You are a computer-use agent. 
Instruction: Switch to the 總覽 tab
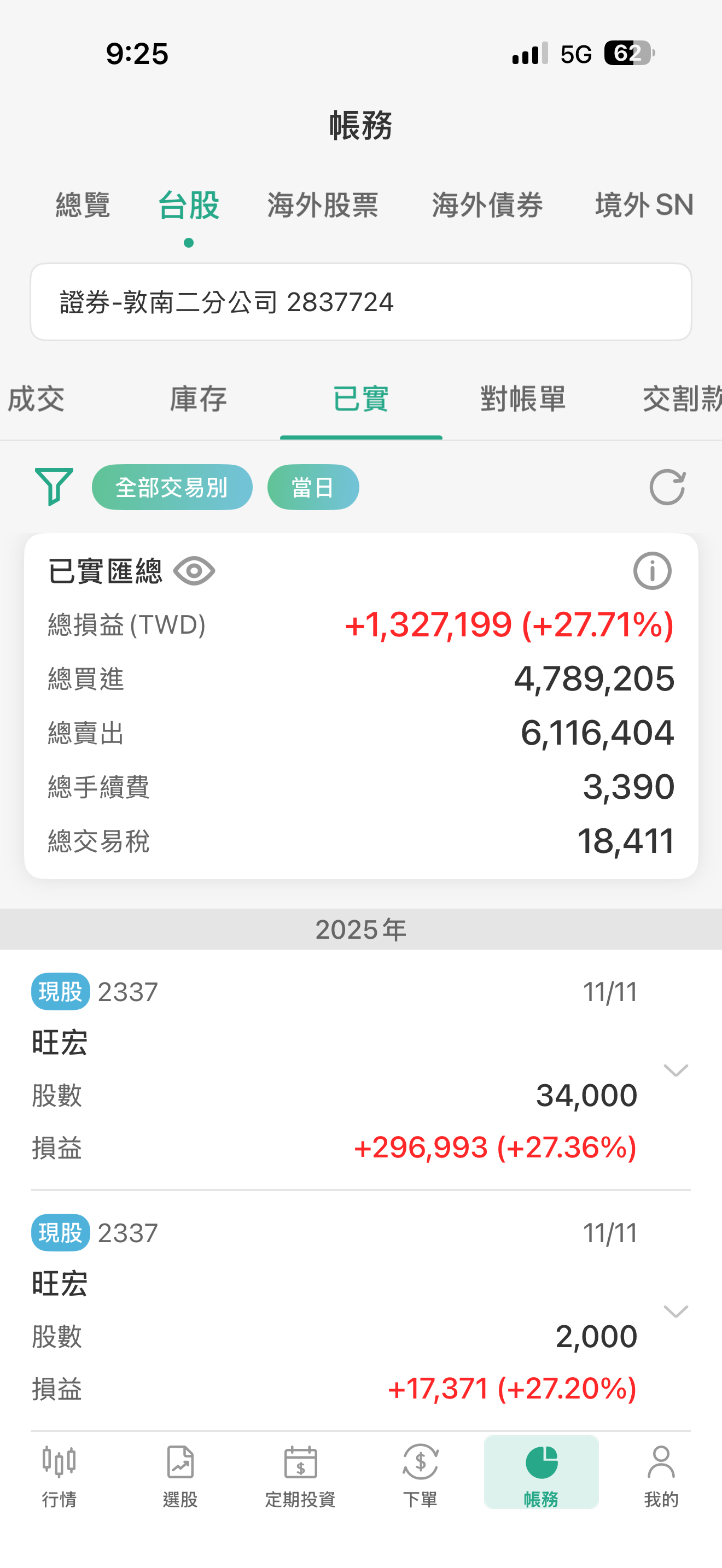click(83, 204)
